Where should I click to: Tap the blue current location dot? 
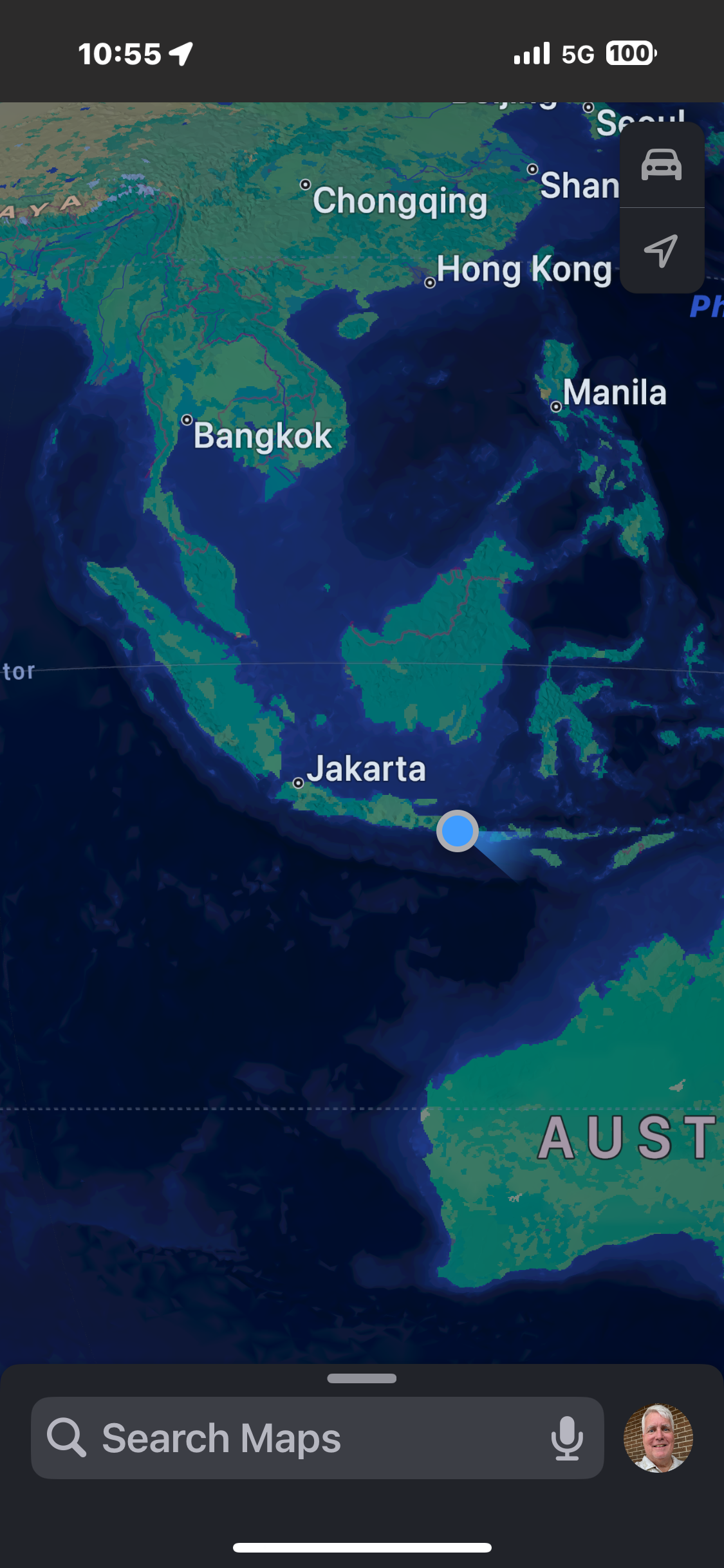(x=458, y=831)
